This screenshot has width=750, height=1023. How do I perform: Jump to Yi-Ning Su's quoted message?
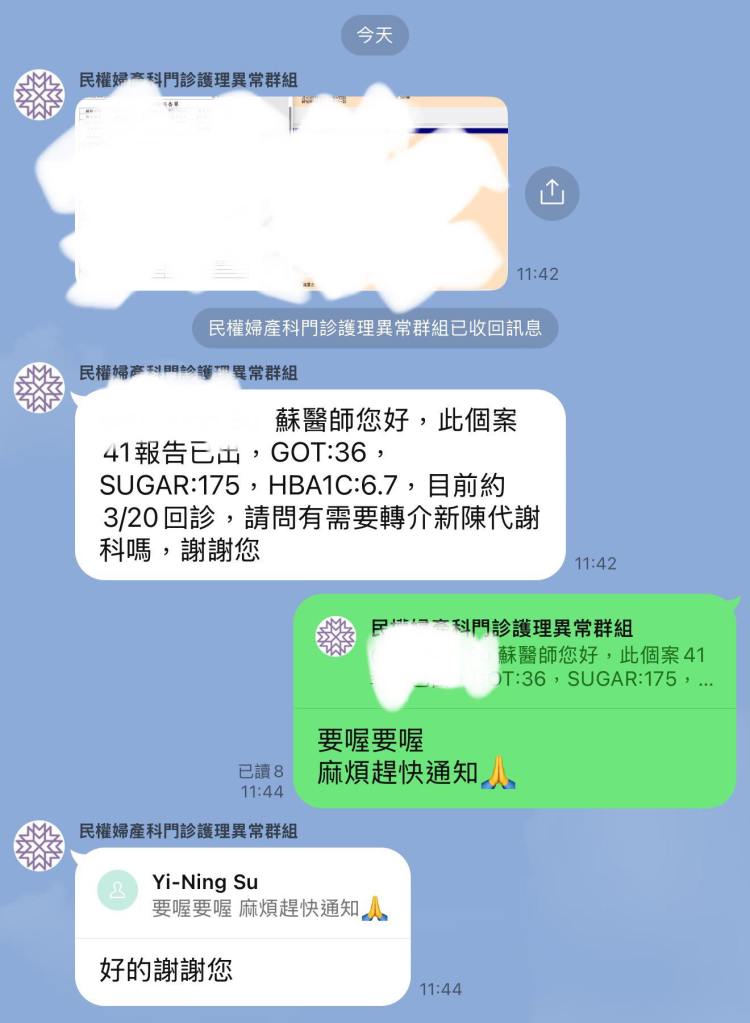(243, 894)
